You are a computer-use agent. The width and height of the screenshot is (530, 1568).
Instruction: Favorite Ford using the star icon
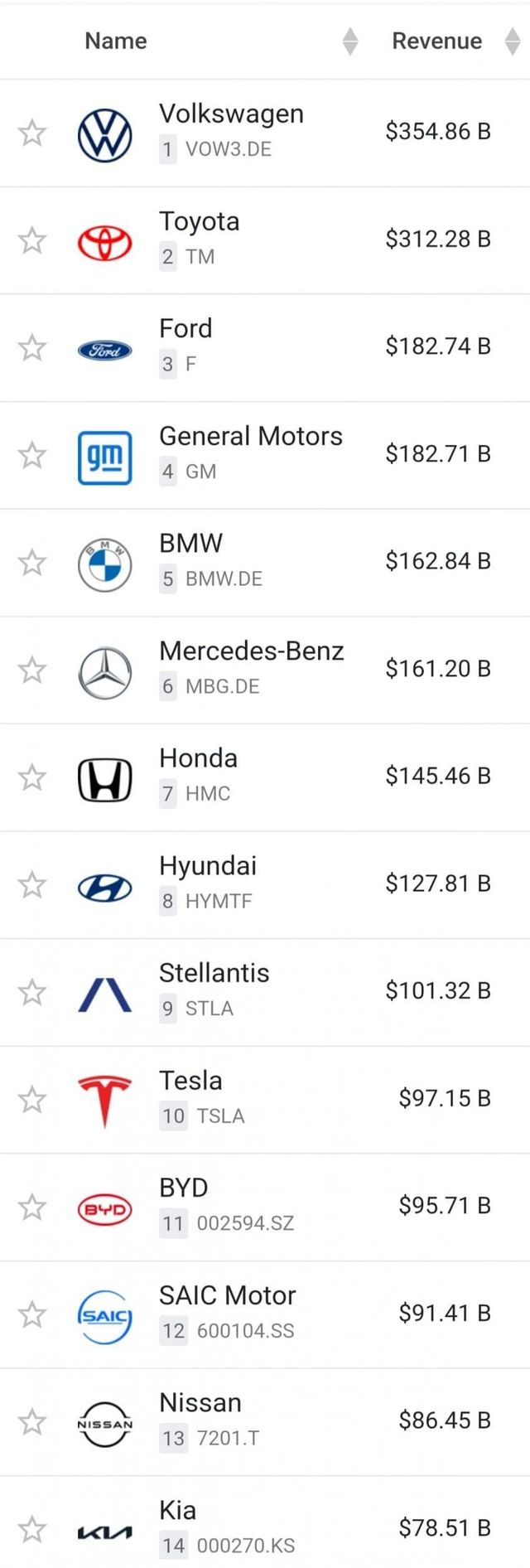pos(32,347)
